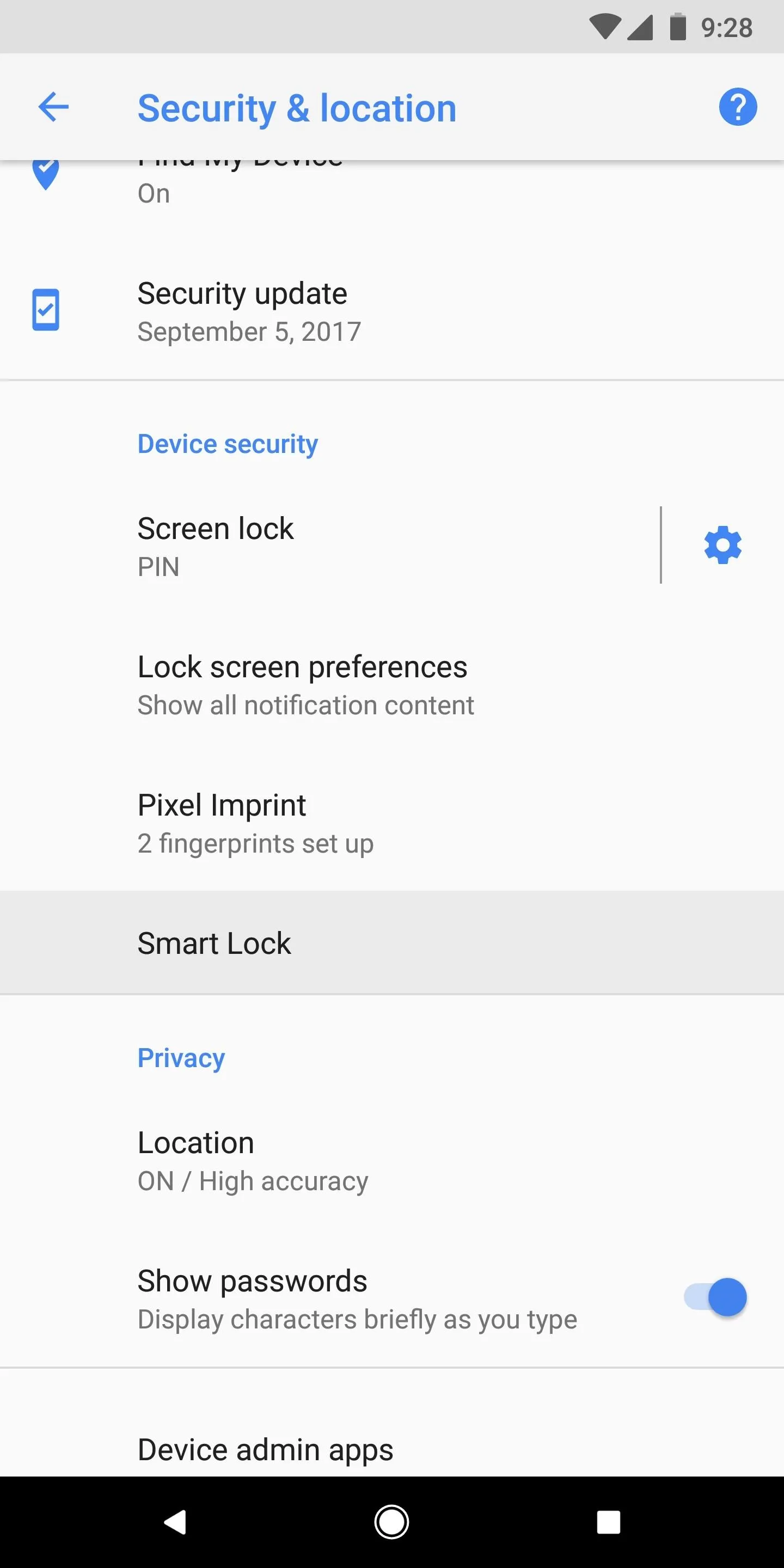Open Smart Lock
Image resolution: width=784 pixels, height=1568 pixels.
click(392, 943)
